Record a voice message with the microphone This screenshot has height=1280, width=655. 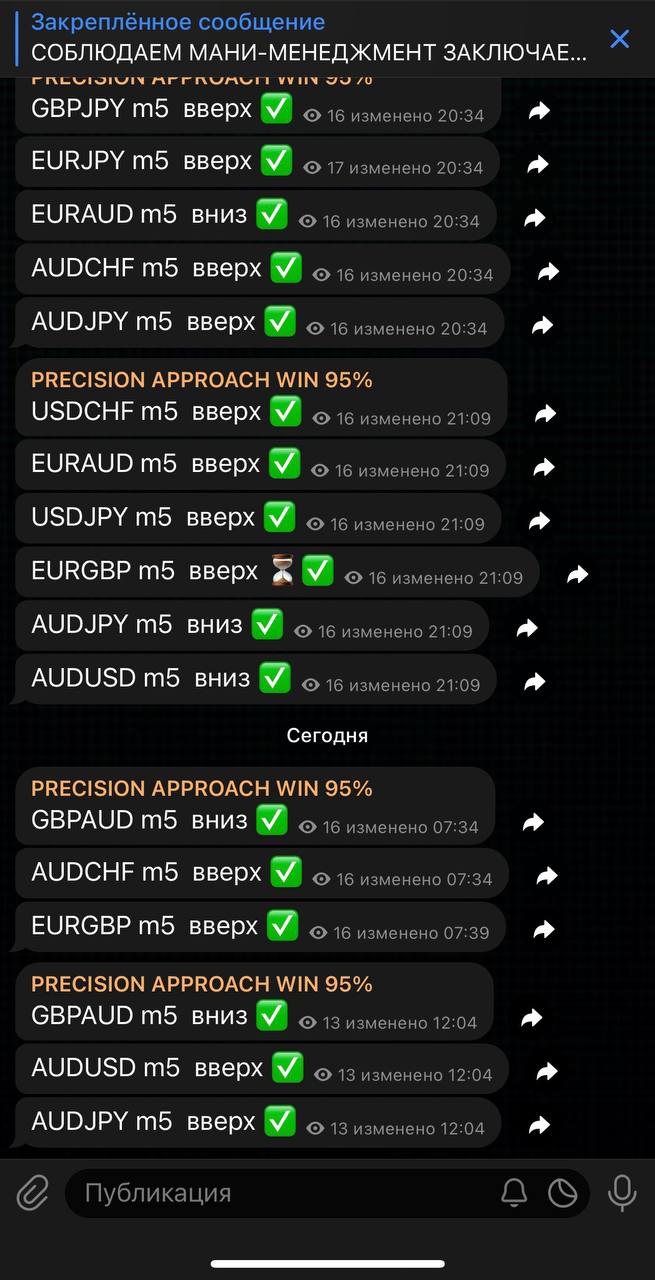[622, 1192]
